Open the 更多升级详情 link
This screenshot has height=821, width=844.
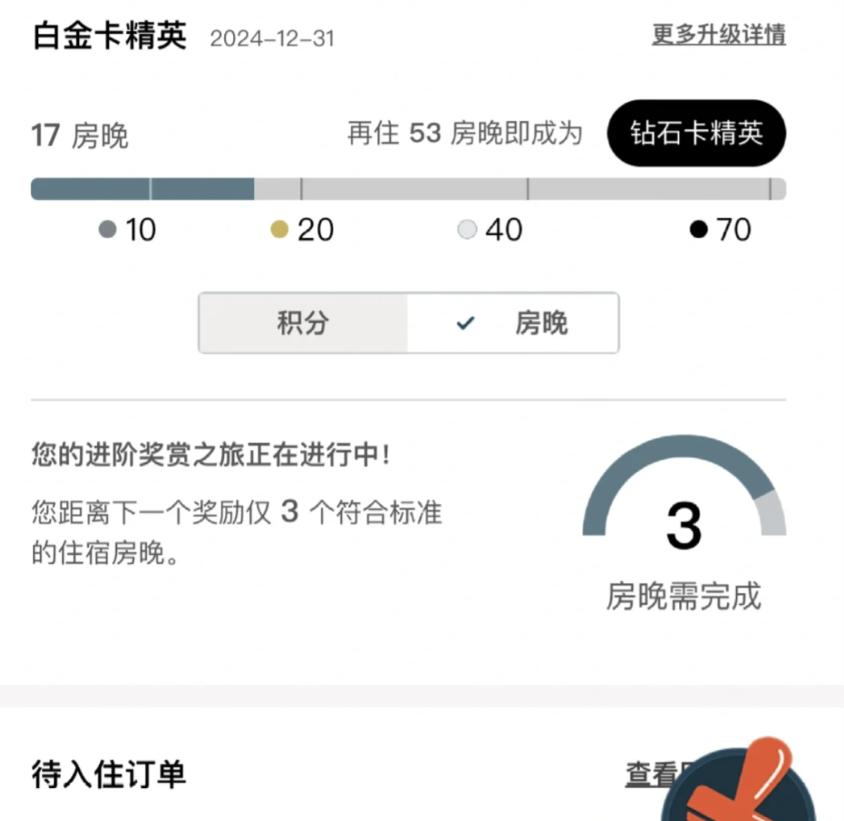click(718, 35)
